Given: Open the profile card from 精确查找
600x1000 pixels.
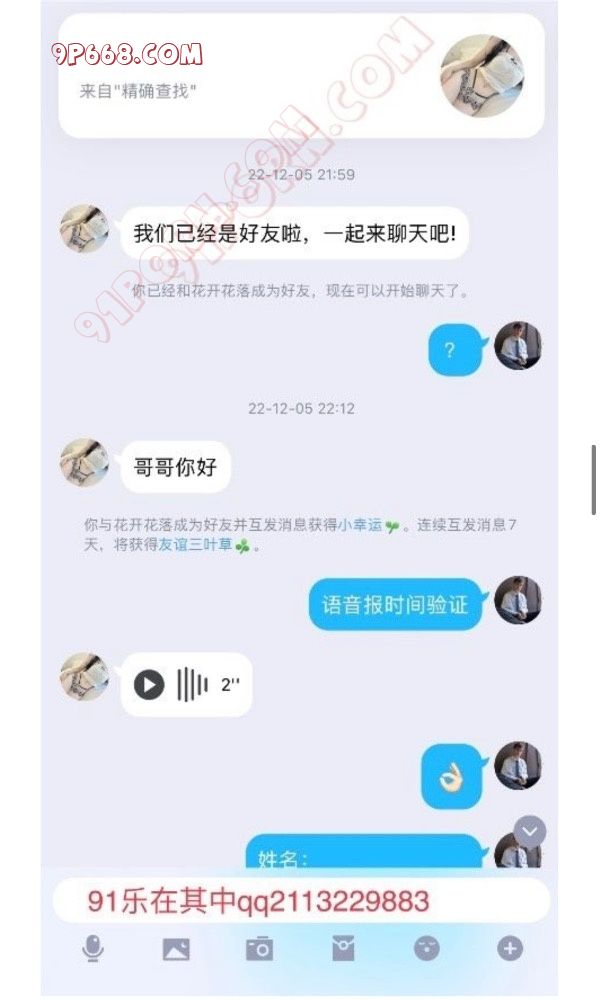Looking at the screenshot, I should (300, 75).
